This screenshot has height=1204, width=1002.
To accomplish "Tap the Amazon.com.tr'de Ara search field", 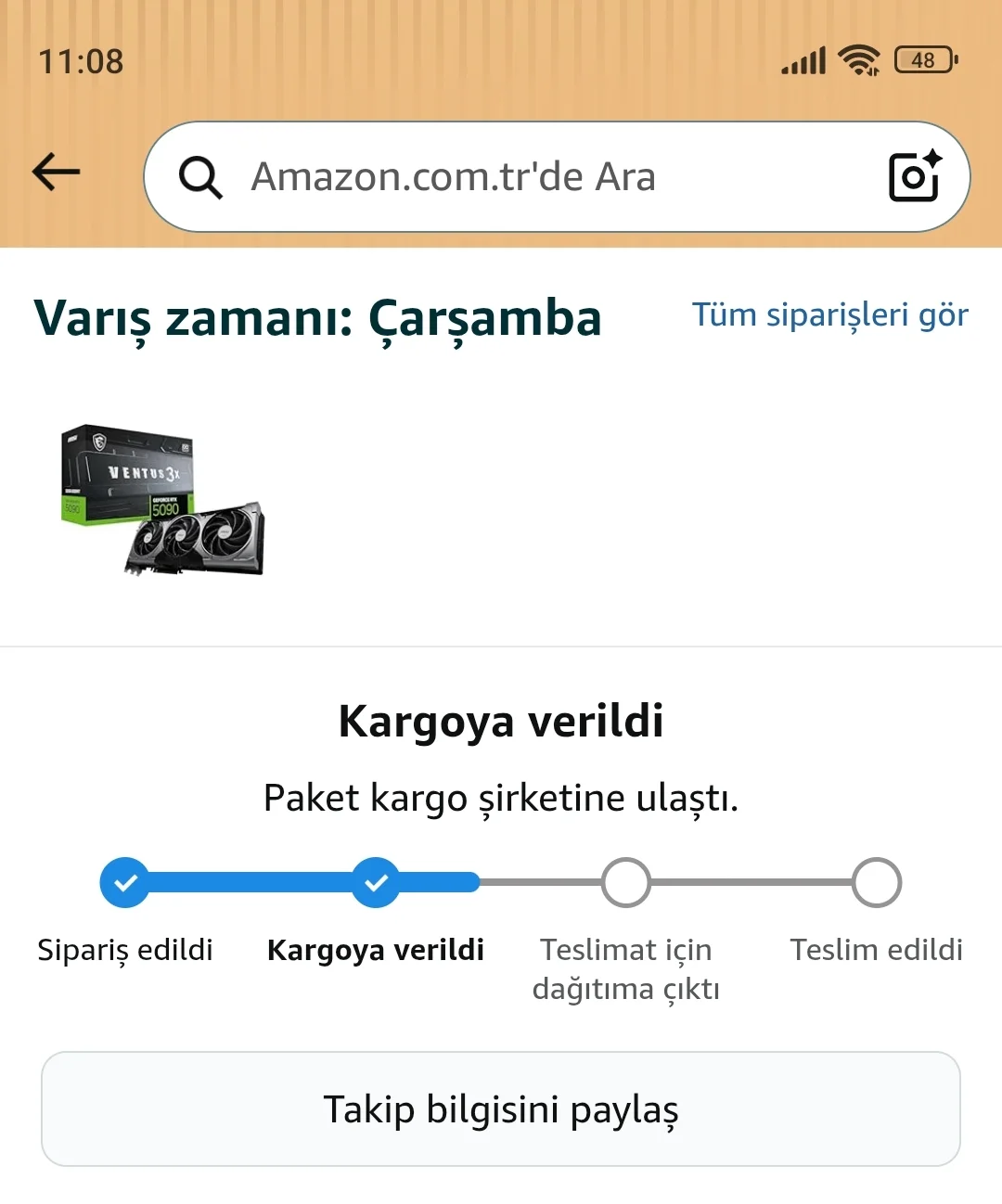I will click(x=520, y=176).
